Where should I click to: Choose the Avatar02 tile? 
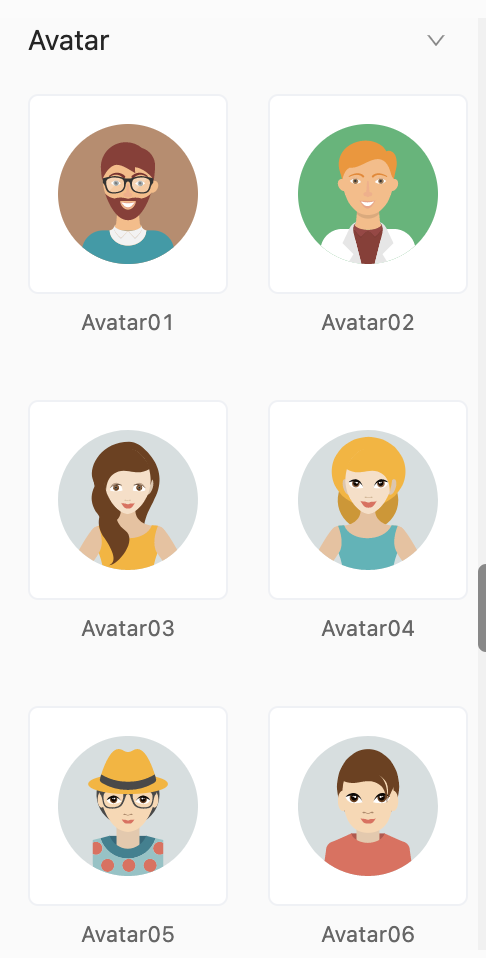368,194
